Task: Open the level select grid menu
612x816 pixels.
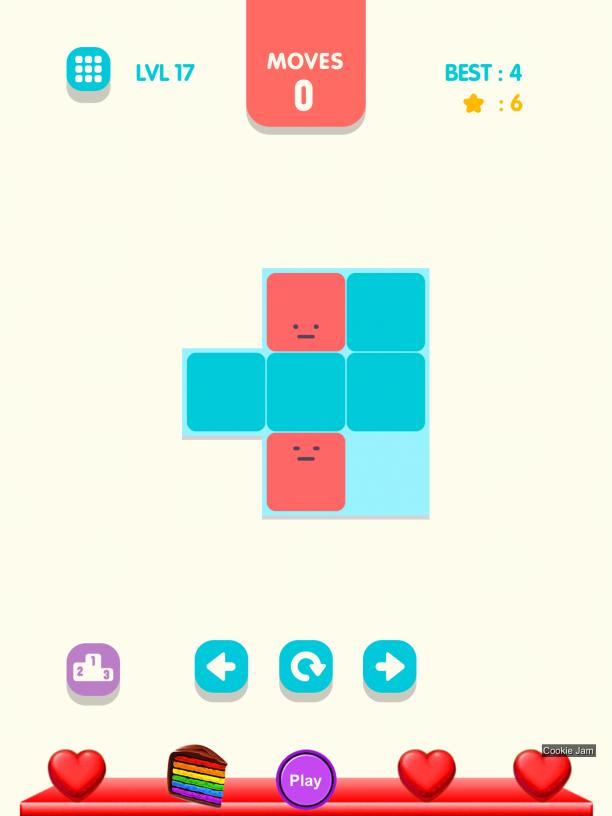Action: (x=88, y=69)
